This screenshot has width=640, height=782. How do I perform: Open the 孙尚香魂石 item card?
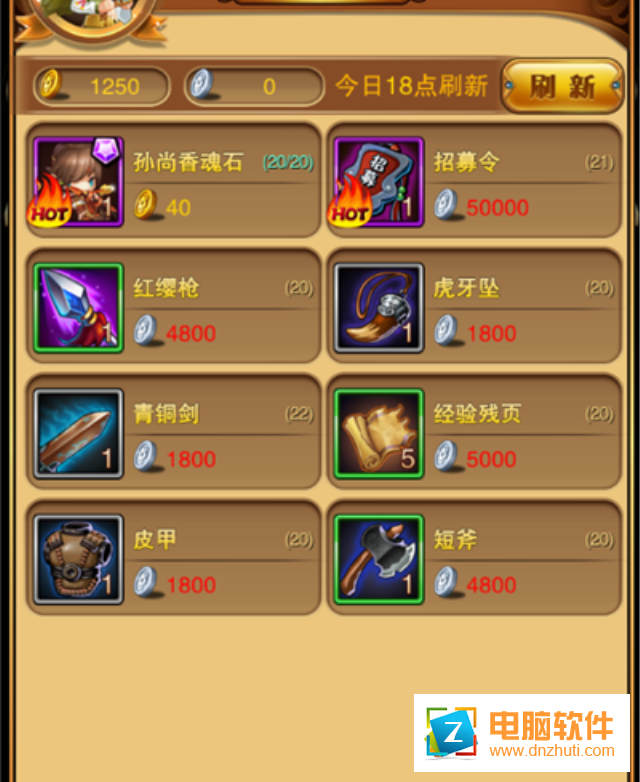coord(173,182)
